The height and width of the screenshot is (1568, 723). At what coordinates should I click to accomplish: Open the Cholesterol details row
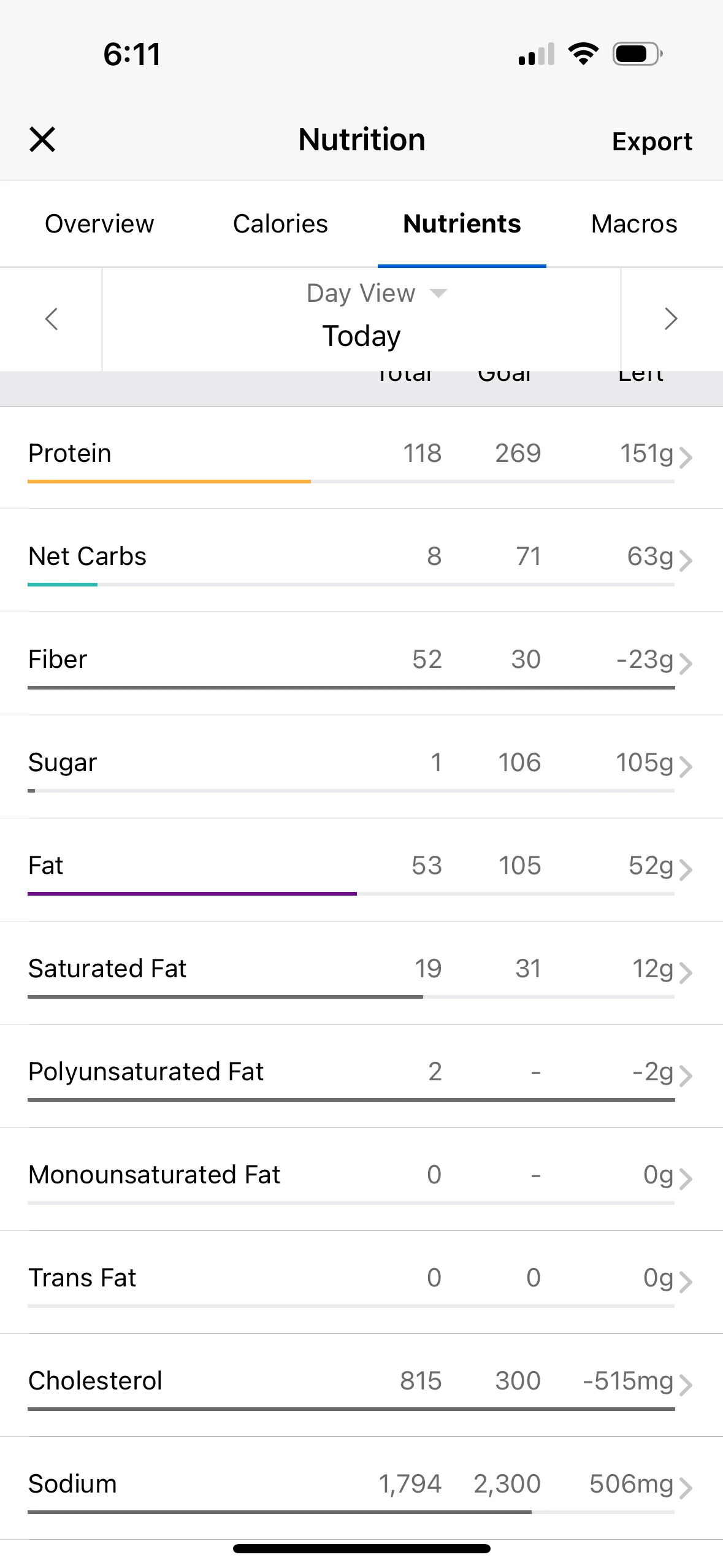361,1385
